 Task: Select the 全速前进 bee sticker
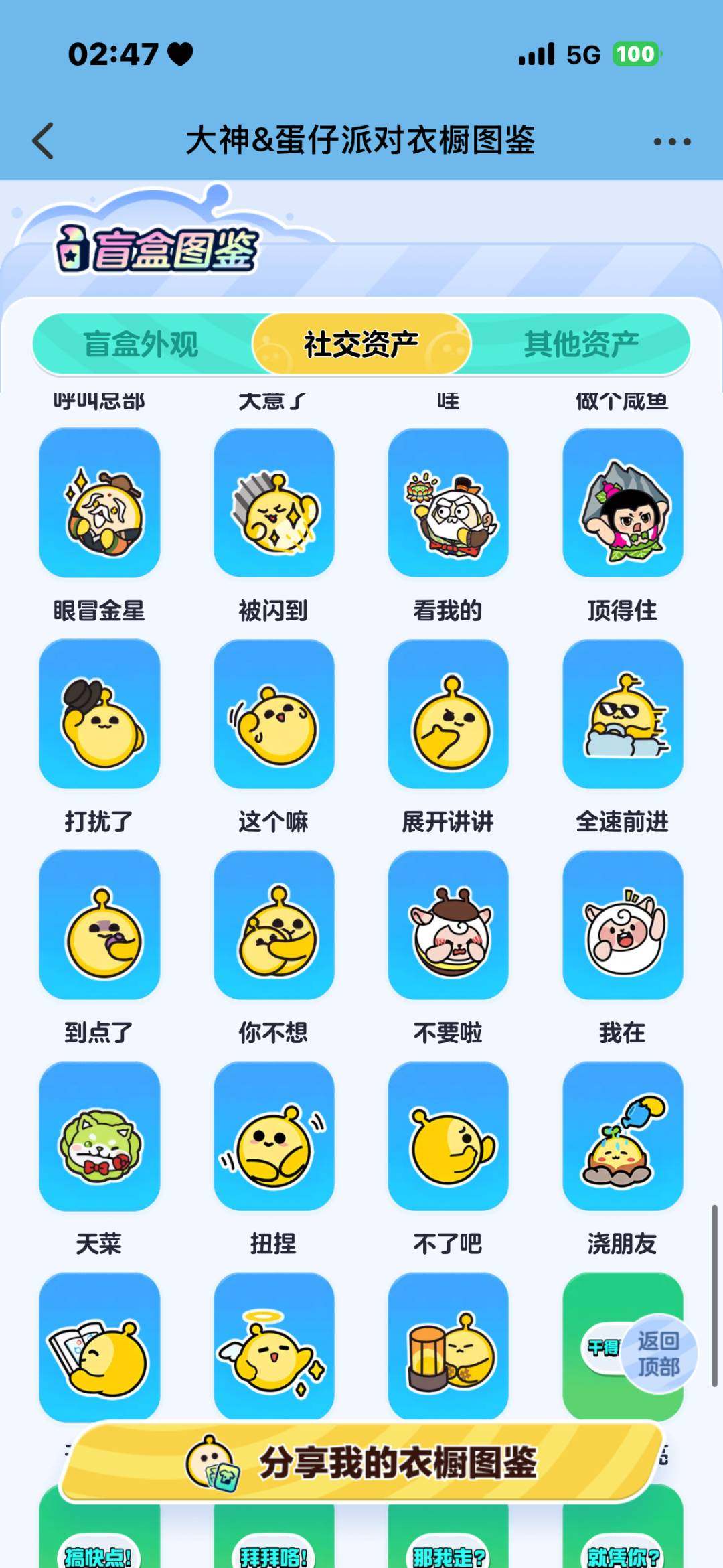coord(623,717)
